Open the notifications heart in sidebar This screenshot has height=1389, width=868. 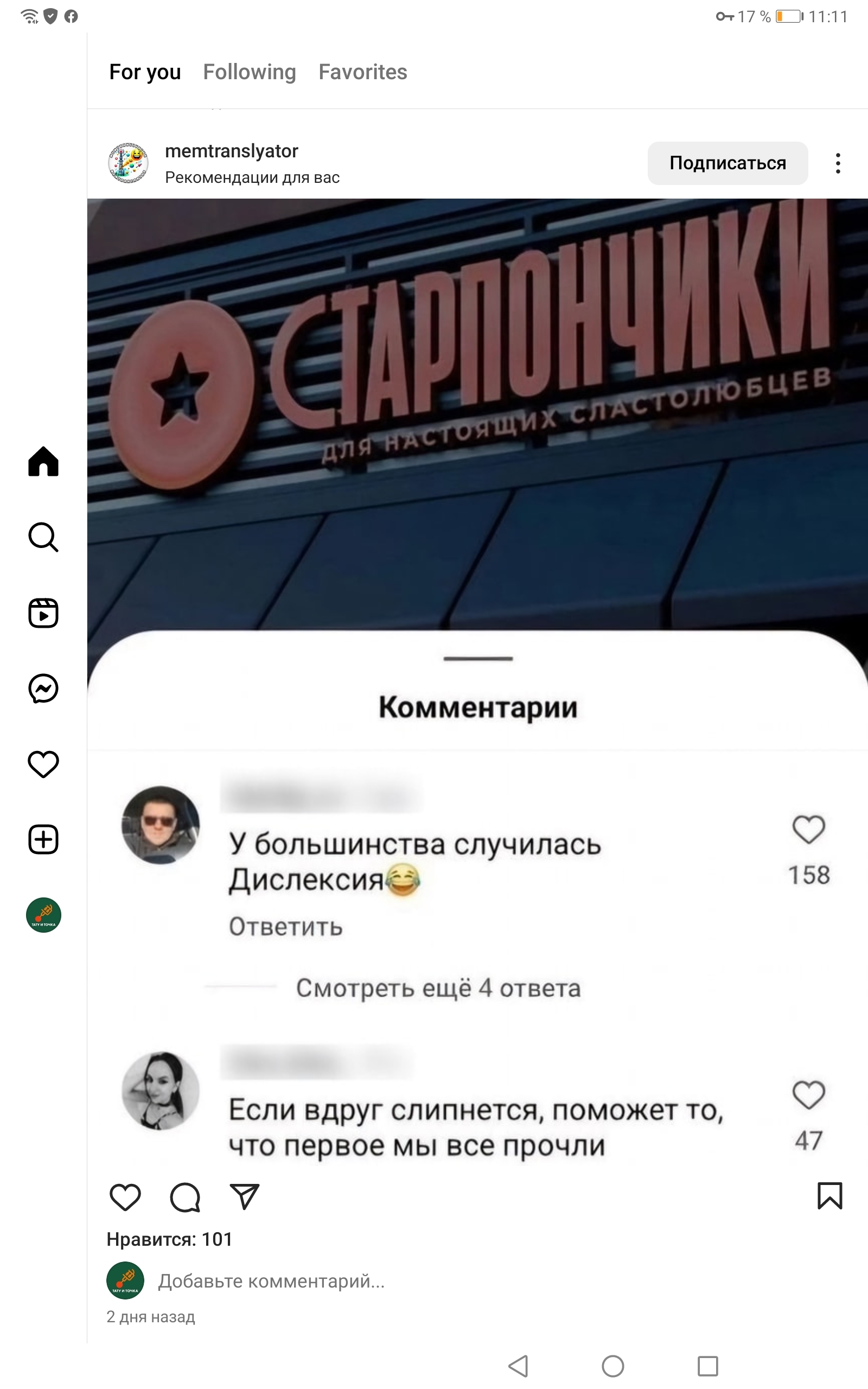click(43, 764)
